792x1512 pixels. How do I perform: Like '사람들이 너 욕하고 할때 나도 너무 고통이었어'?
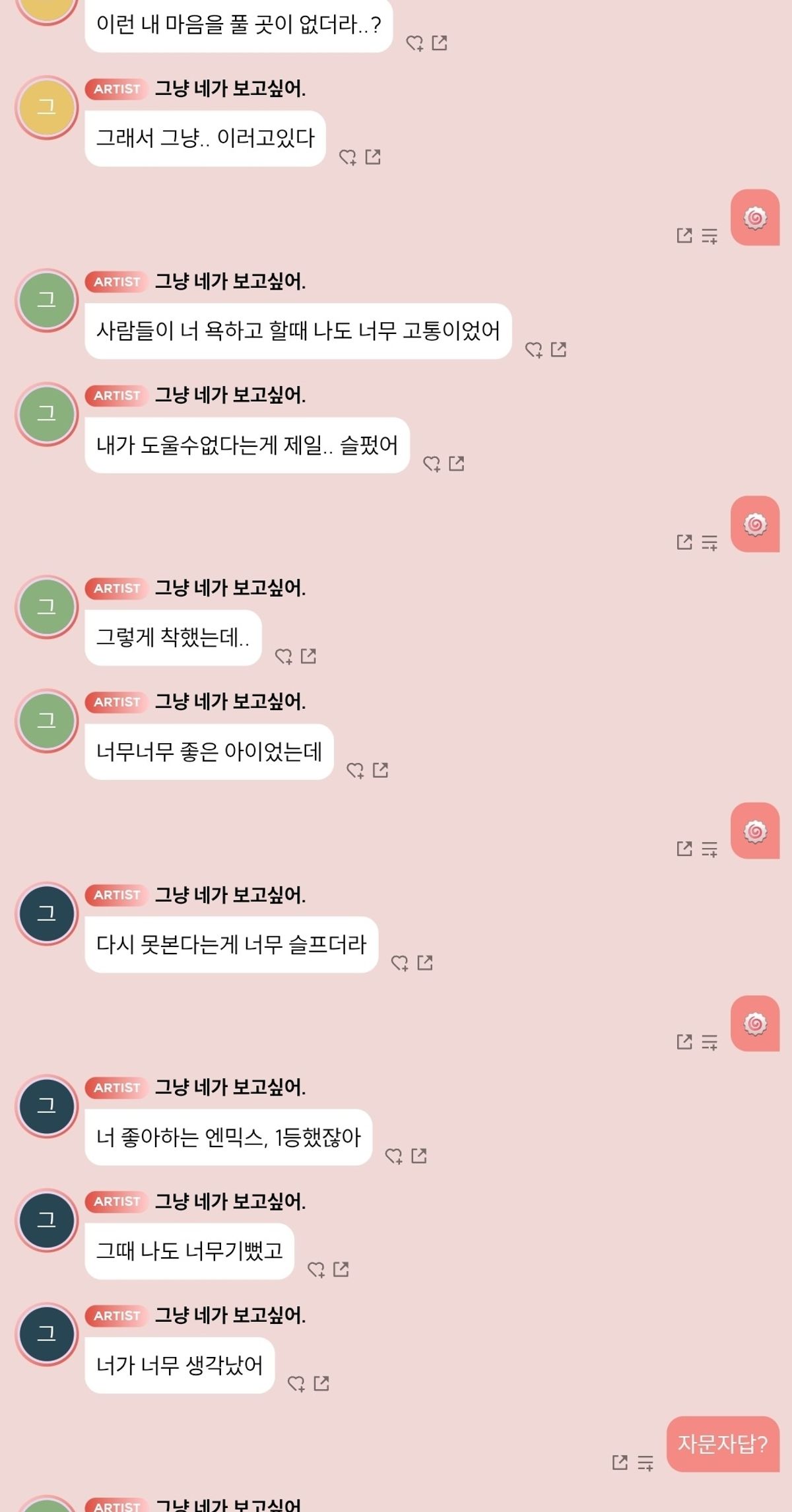point(533,350)
